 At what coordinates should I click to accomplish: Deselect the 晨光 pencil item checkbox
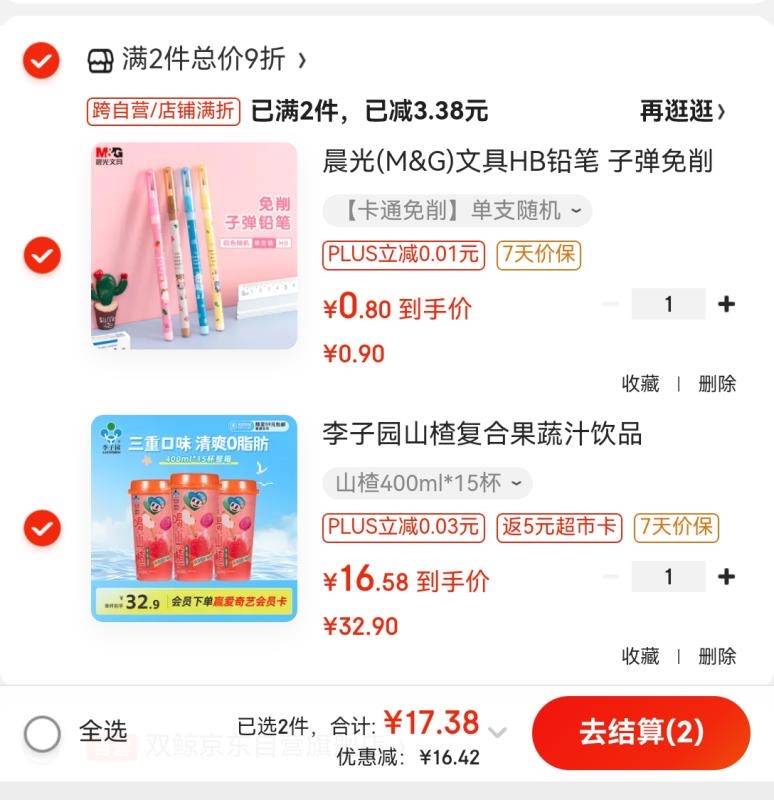41,255
